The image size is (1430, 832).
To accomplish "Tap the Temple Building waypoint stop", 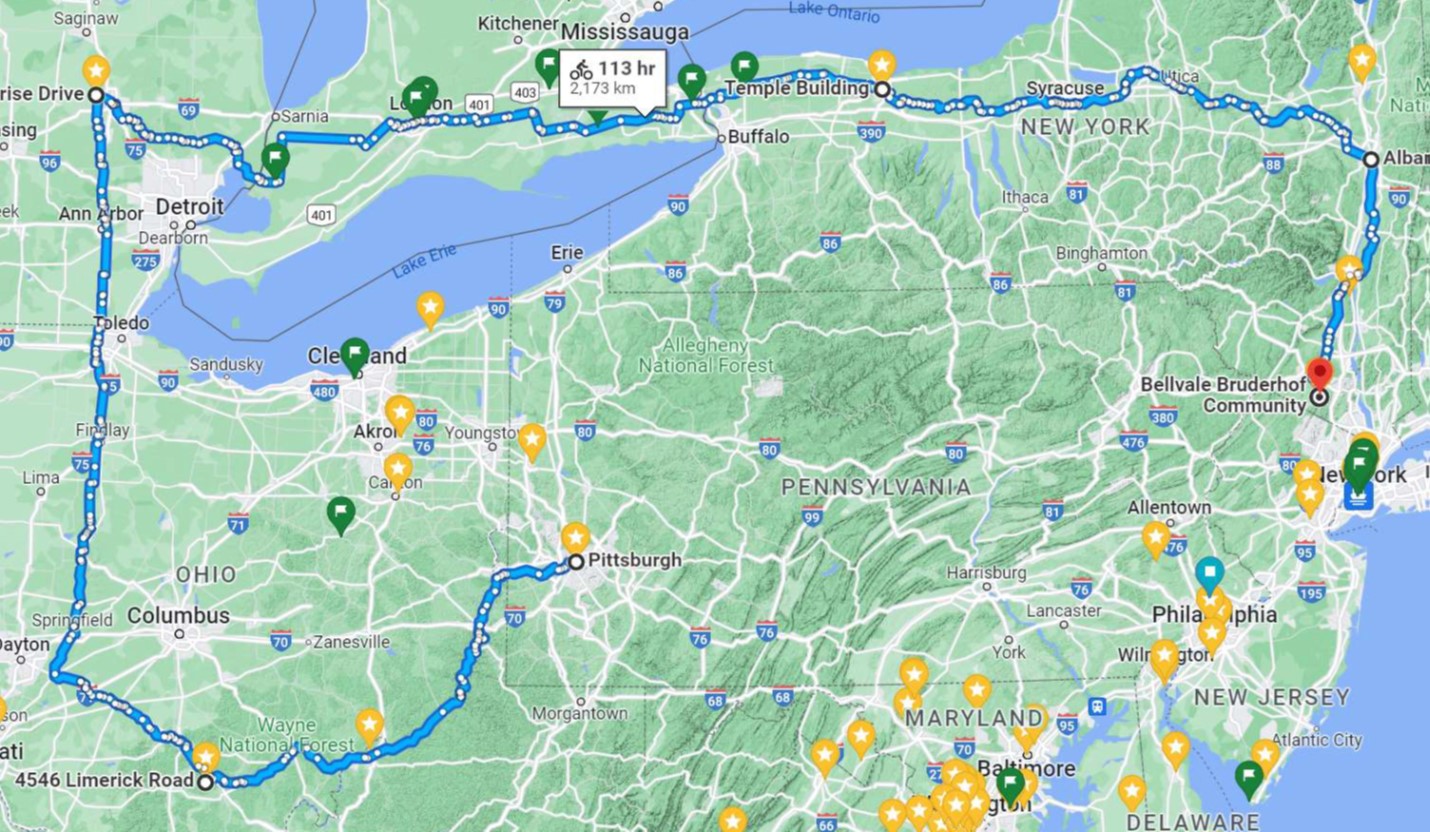I will click(882, 89).
